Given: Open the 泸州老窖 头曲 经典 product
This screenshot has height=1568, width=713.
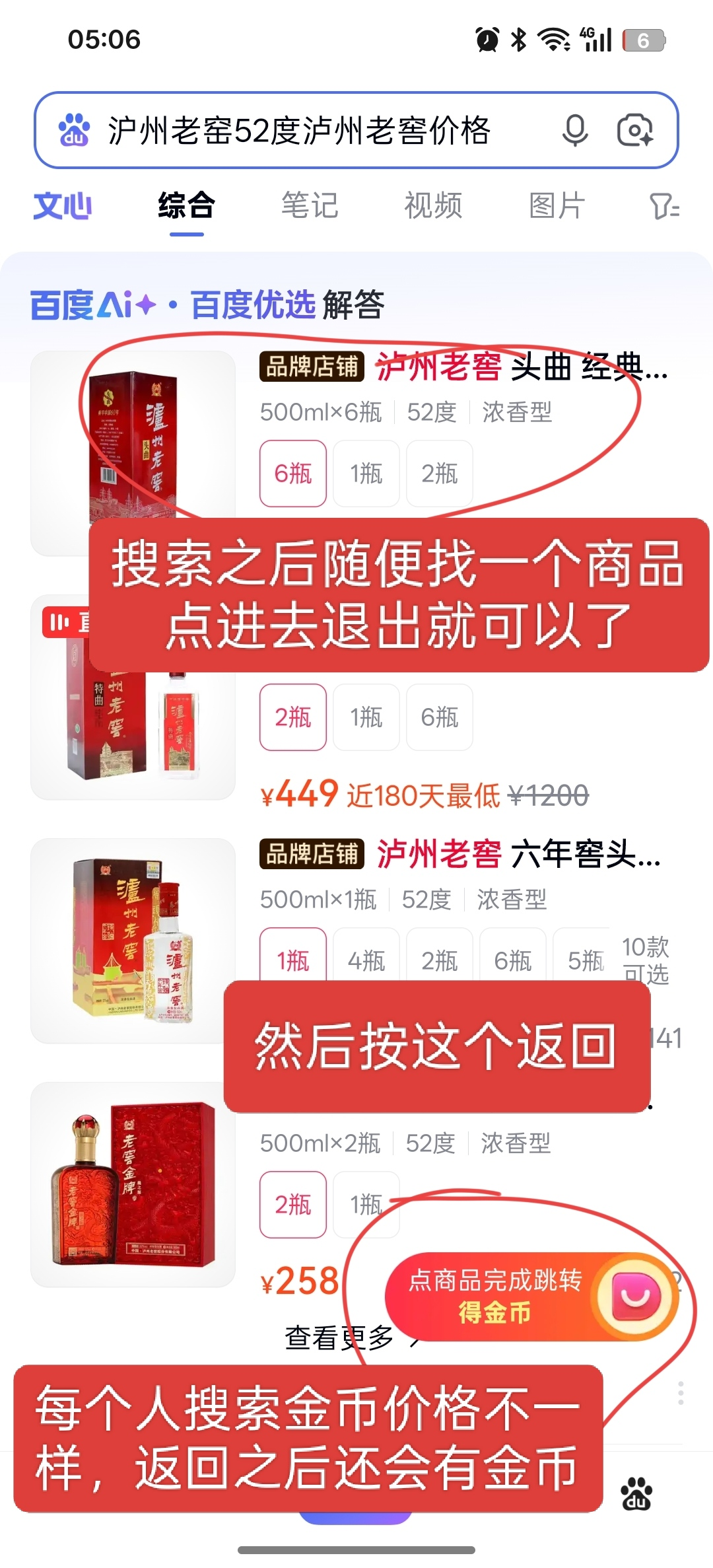Looking at the screenshot, I should [522, 367].
